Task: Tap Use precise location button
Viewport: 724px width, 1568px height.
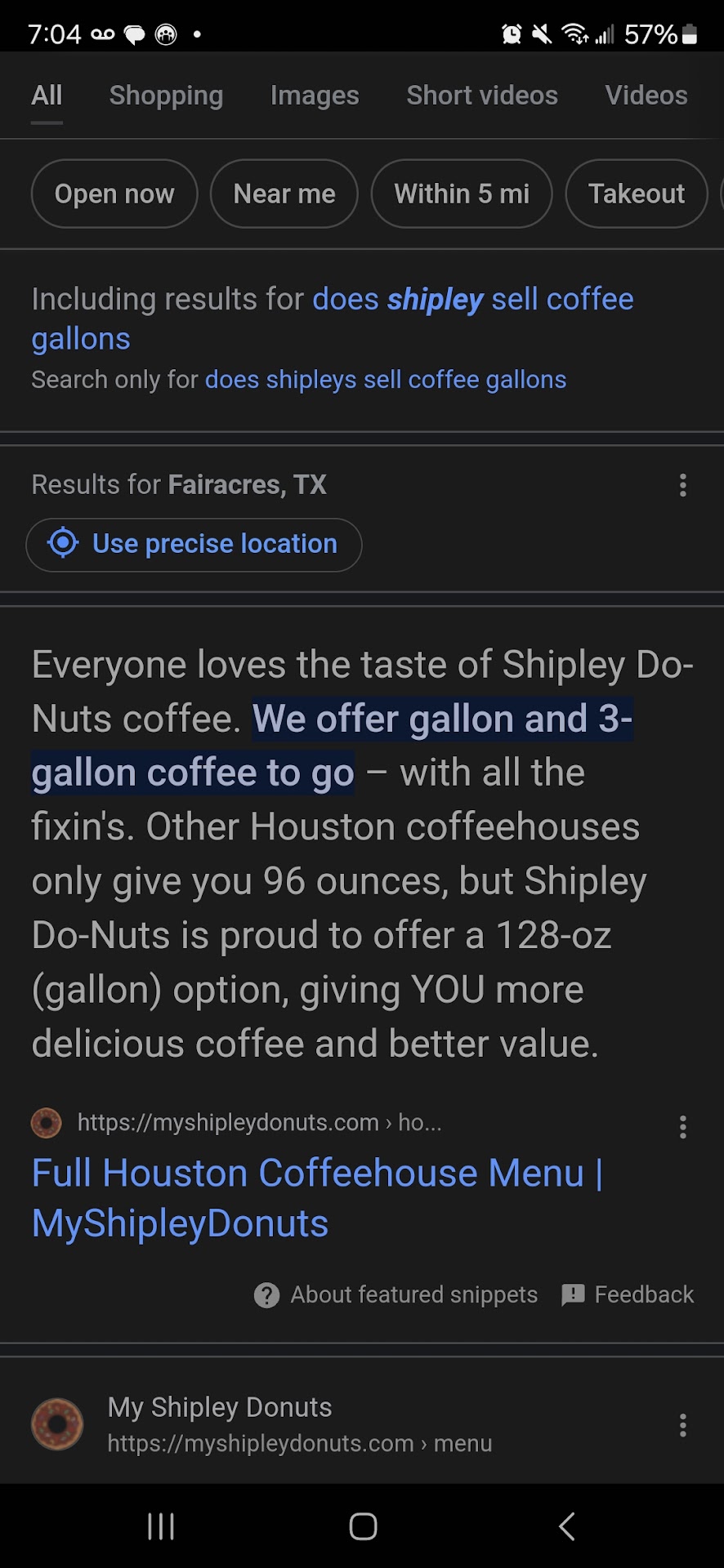Action: pos(194,544)
